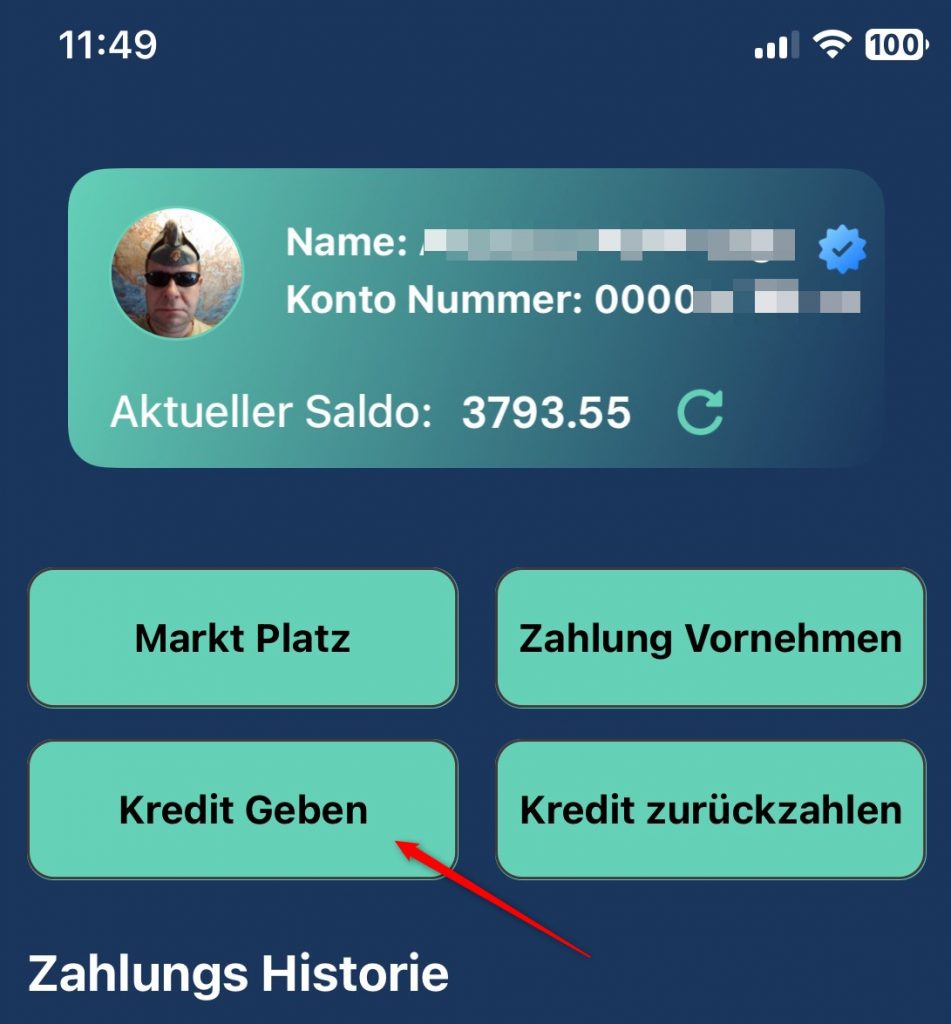The width and height of the screenshot is (951, 1024).
Task: Open Markt Platz
Action: point(242,638)
